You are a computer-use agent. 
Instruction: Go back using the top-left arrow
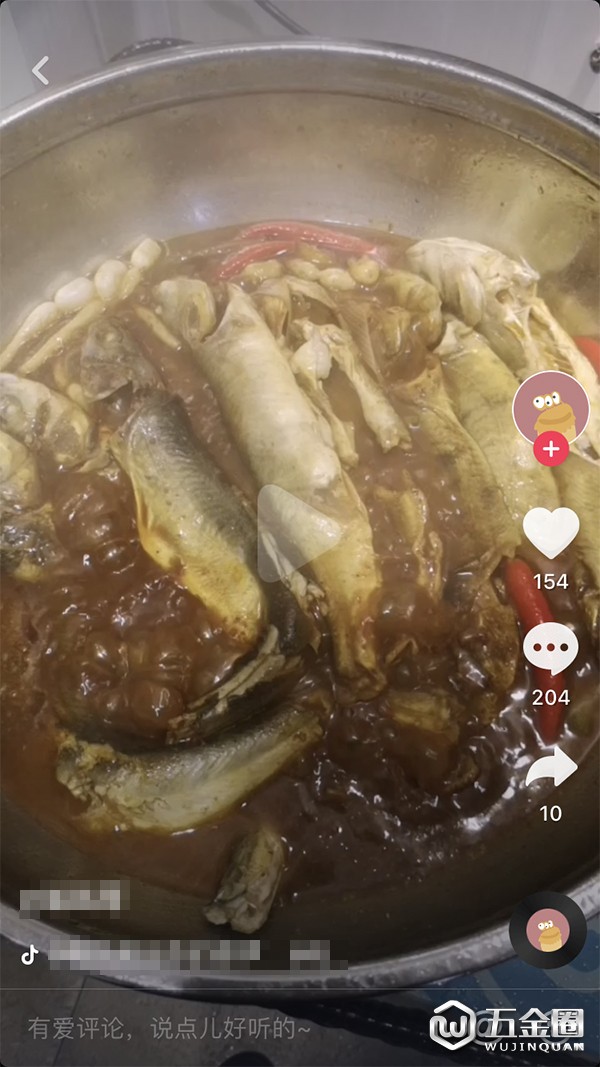[40, 70]
